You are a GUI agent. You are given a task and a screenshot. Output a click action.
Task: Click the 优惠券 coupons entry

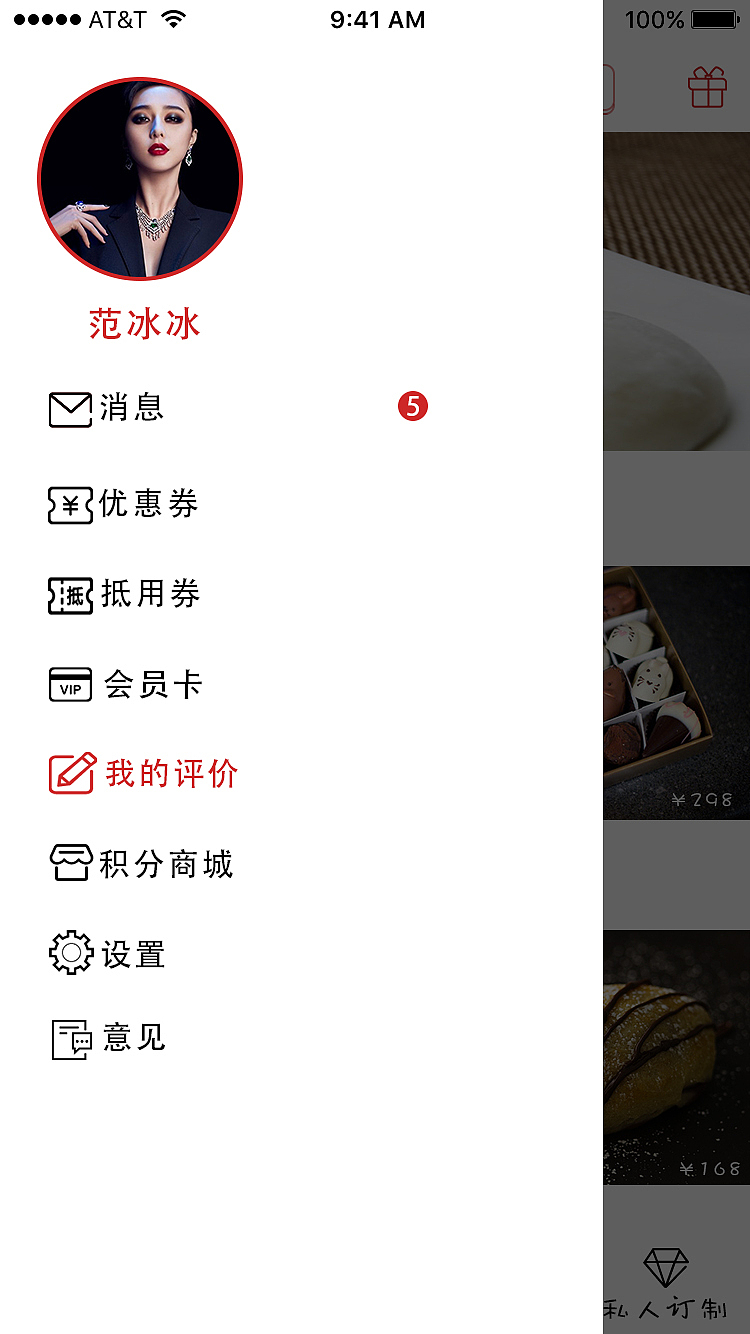tap(147, 505)
